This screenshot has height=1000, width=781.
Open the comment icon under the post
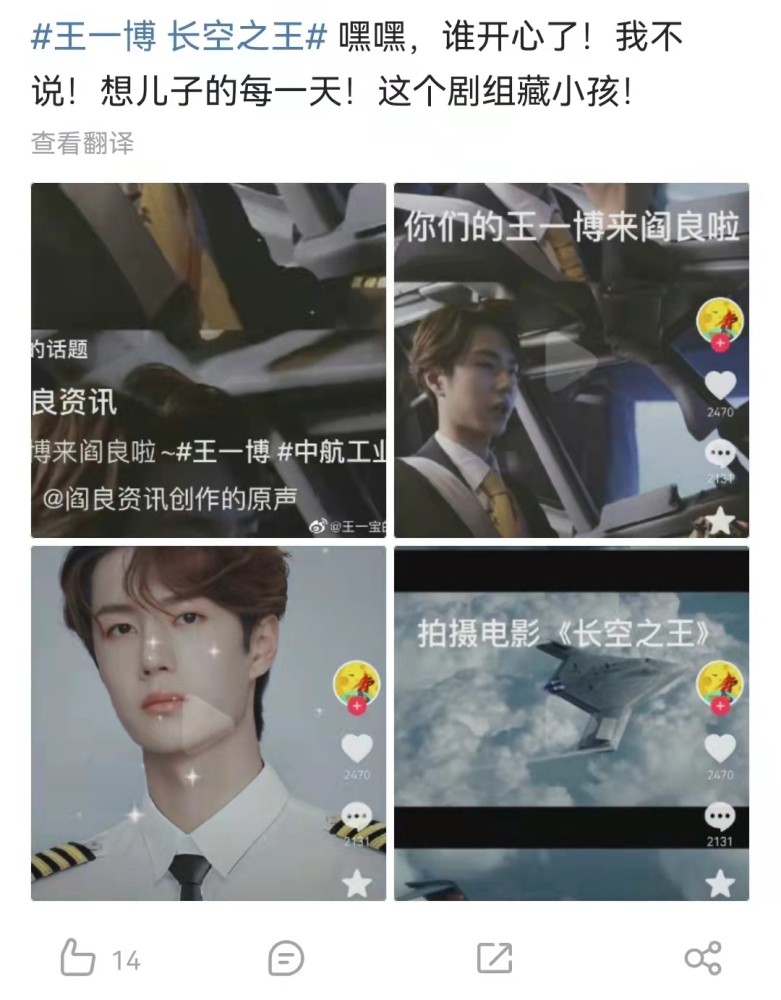pos(286,959)
